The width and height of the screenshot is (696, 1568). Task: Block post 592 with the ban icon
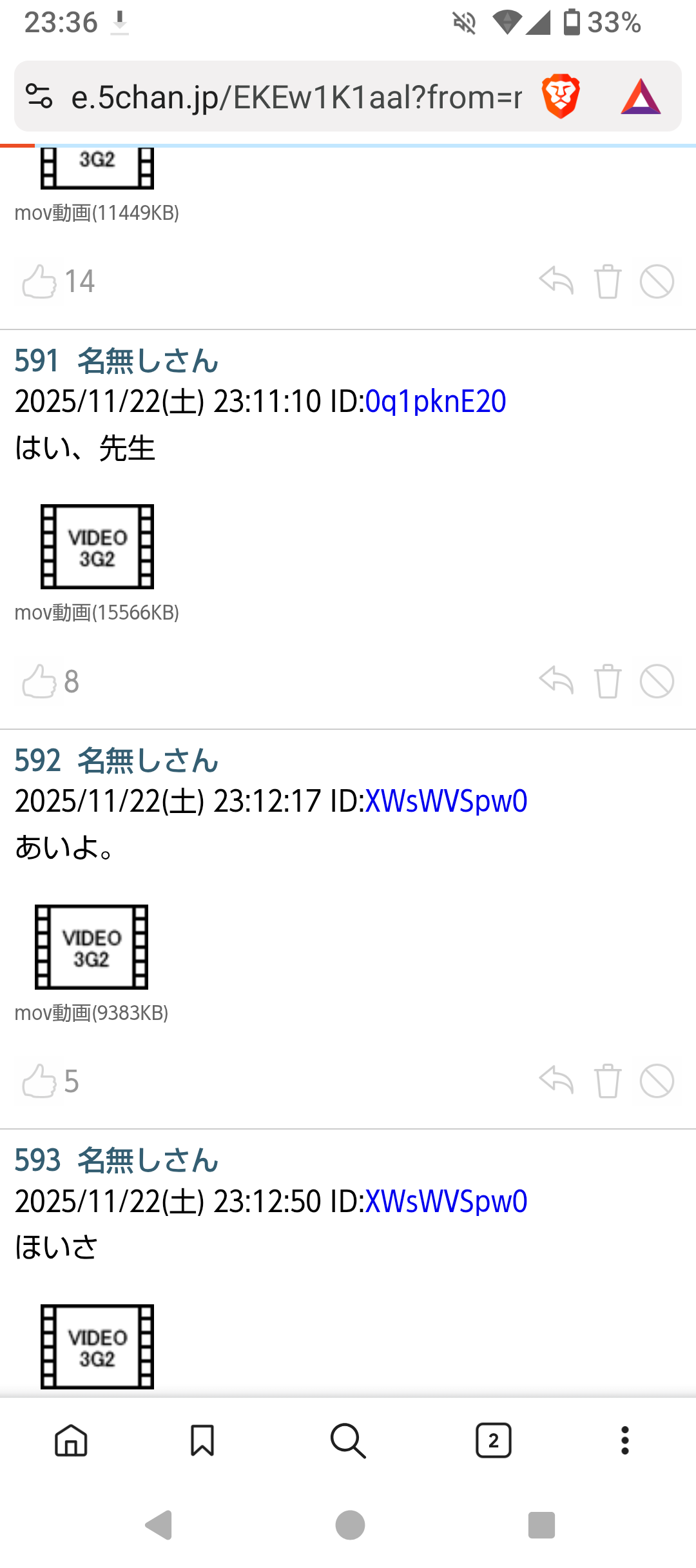click(657, 1081)
